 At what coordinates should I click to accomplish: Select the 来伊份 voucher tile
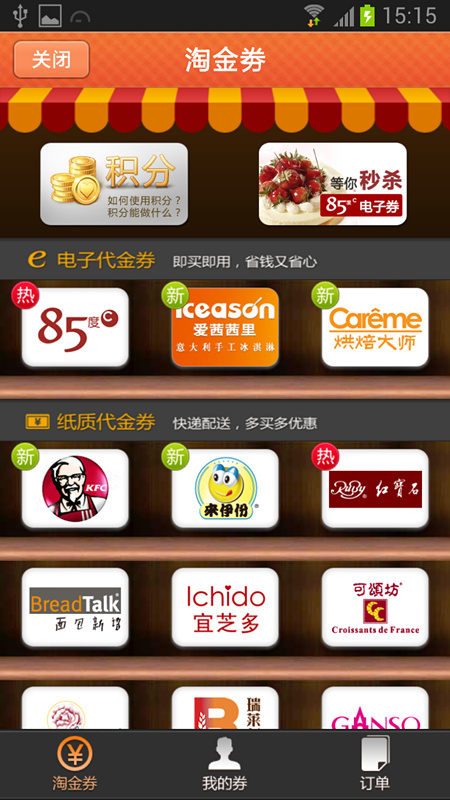[x=225, y=488]
